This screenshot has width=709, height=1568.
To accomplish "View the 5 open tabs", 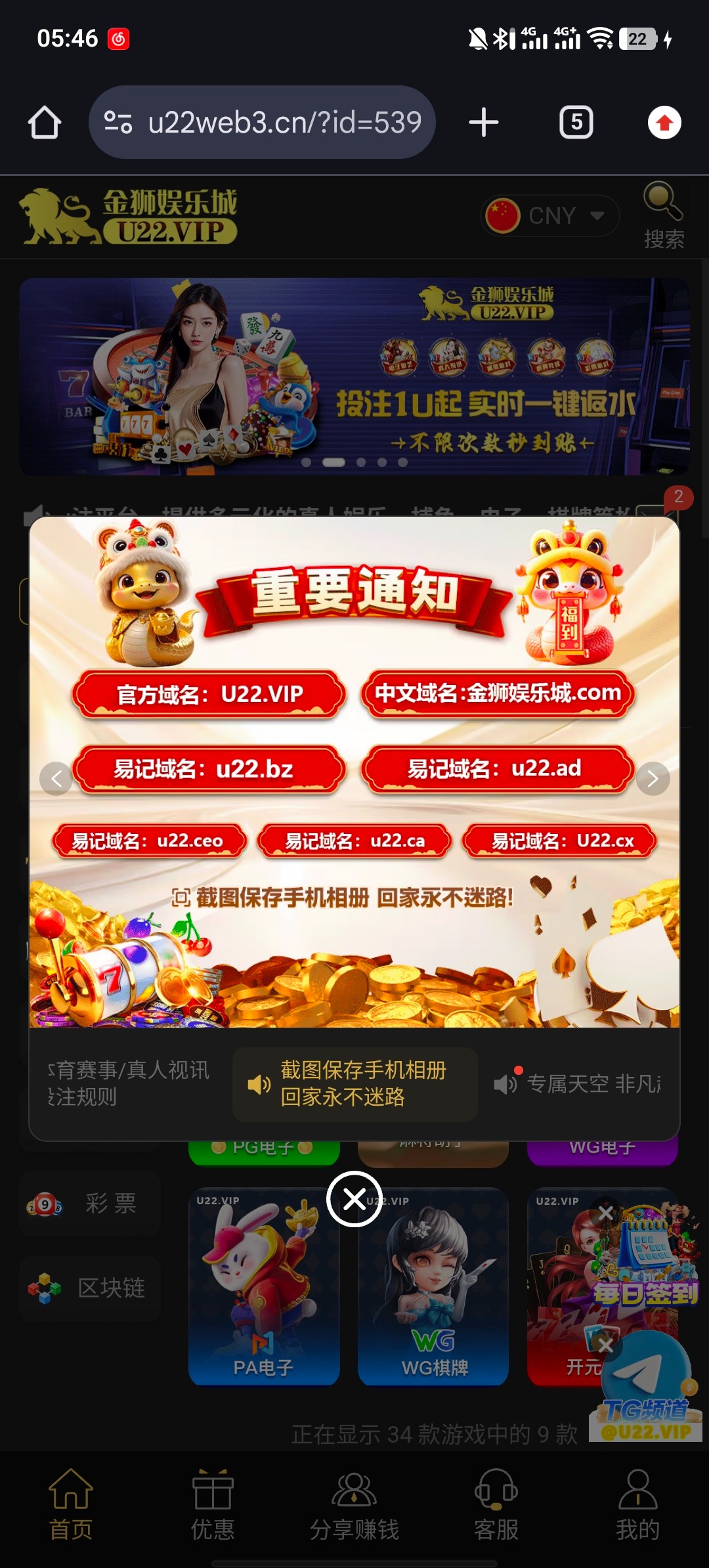I will (576, 123).
